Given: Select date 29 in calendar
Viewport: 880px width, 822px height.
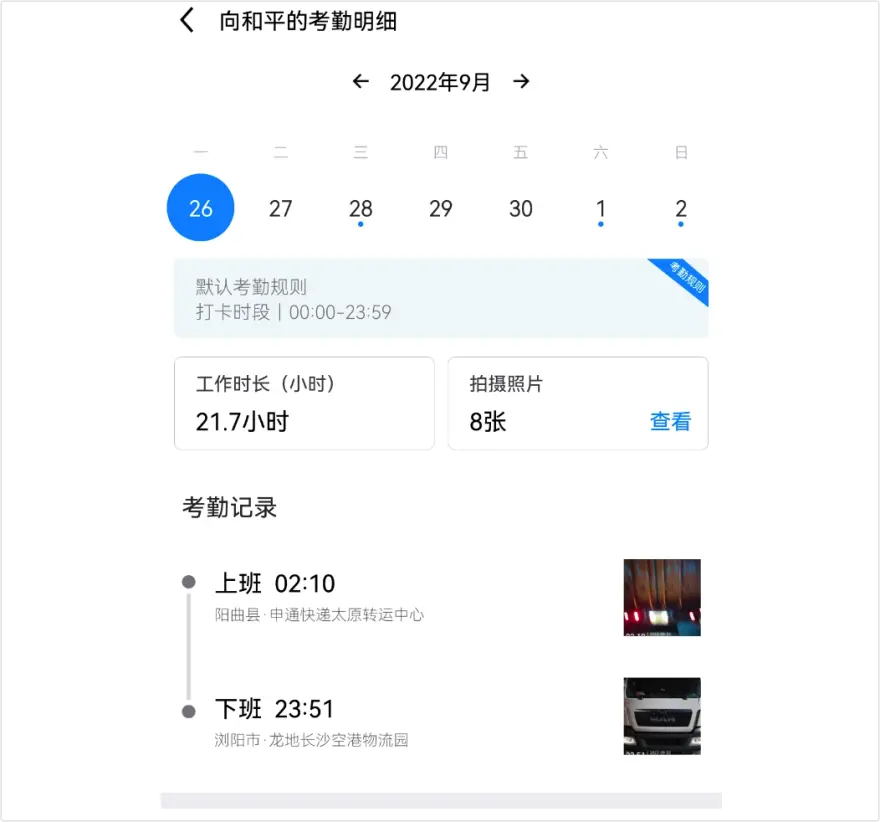Looking at the screenshot, I should [x=441, y=209].
